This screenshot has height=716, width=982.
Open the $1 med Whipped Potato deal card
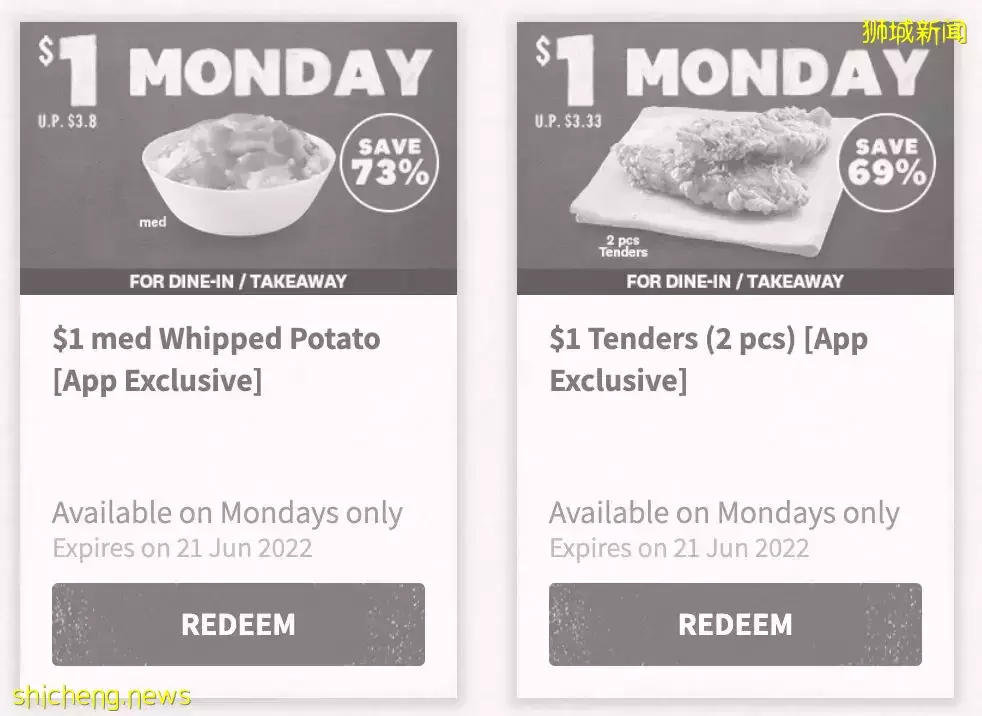tap(216, 359)
